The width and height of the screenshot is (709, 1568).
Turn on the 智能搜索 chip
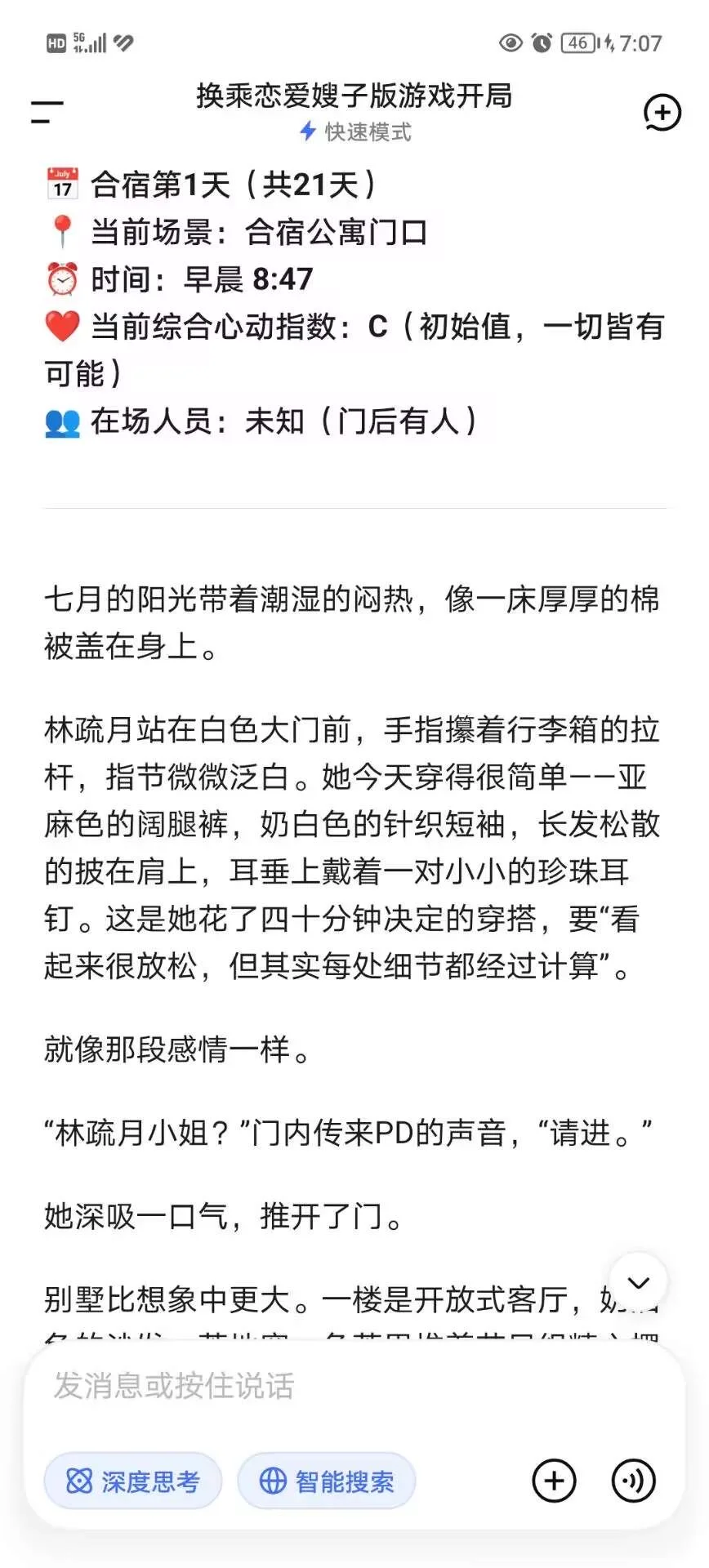click(x=327, y=1481)
